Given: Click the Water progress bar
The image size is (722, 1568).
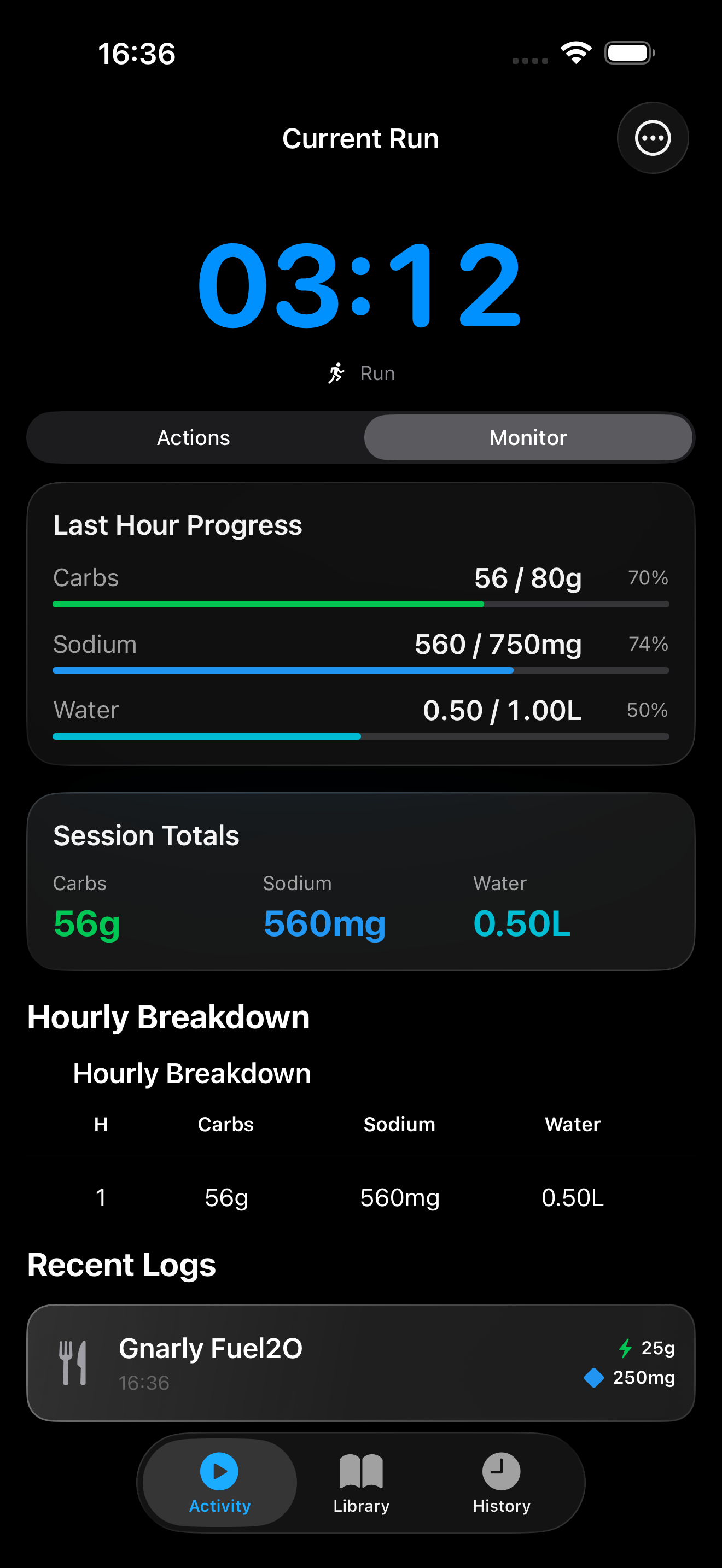Looking at the screenshot, I should (x=360, y=735).
